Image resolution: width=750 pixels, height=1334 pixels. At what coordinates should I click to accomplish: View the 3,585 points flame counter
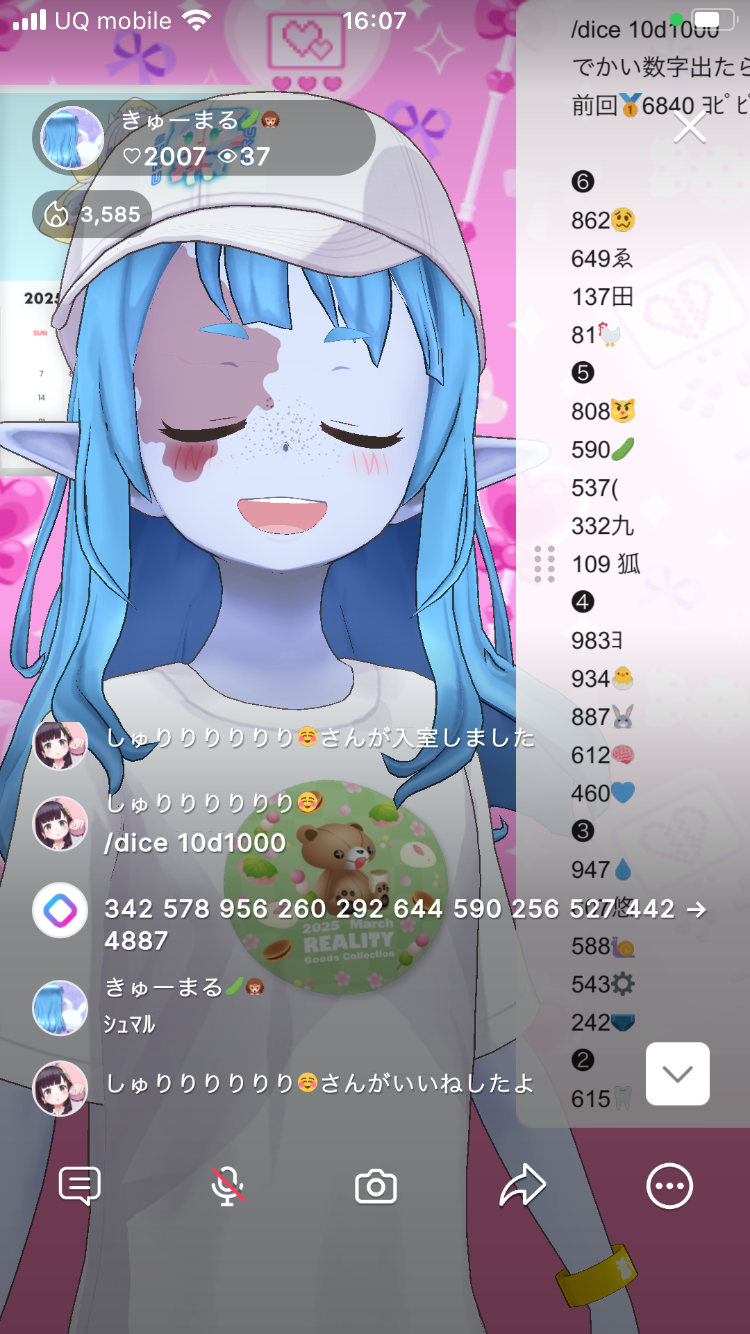point(93,214)
